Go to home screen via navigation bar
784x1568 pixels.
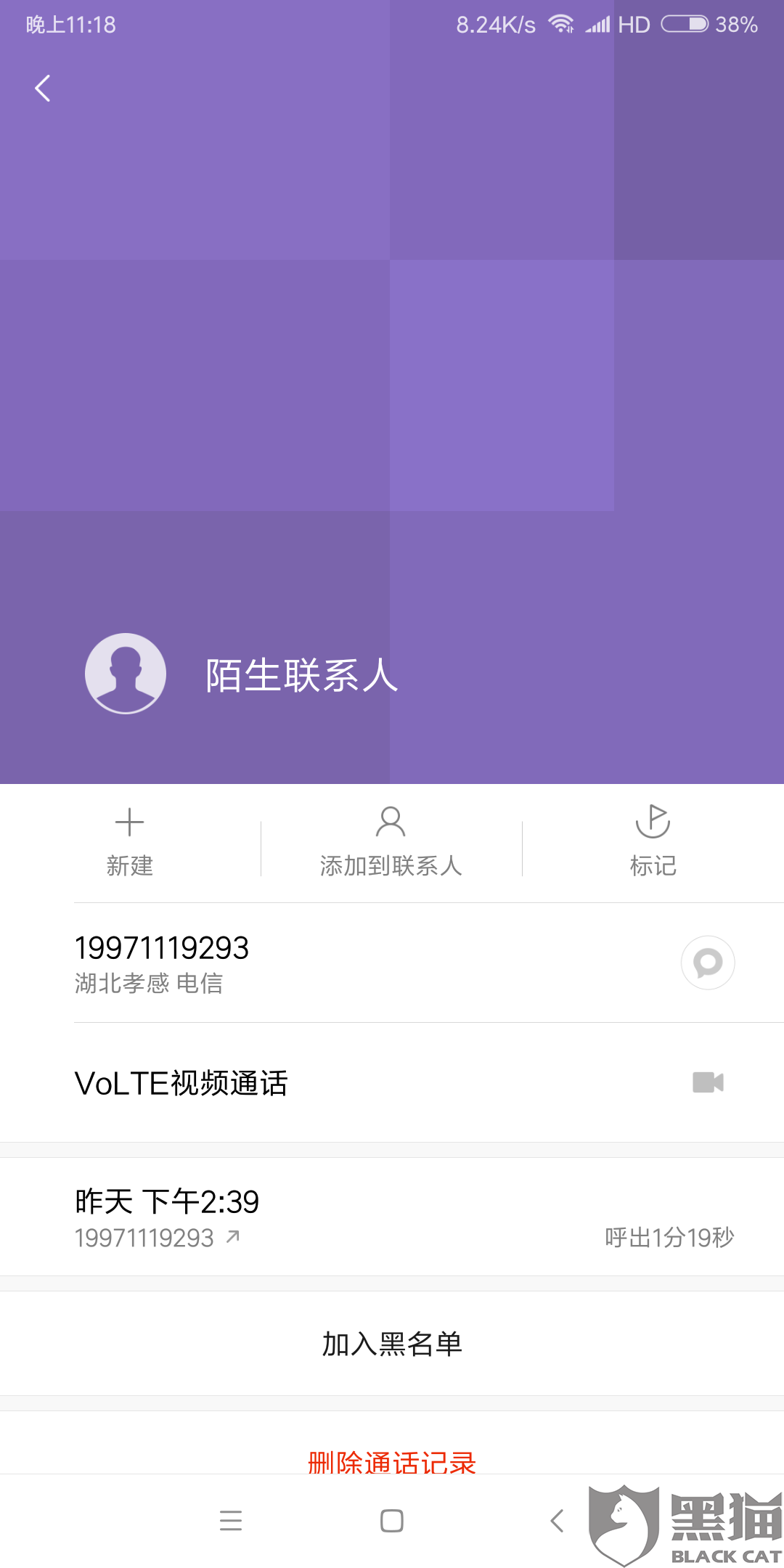[392, 1520]
